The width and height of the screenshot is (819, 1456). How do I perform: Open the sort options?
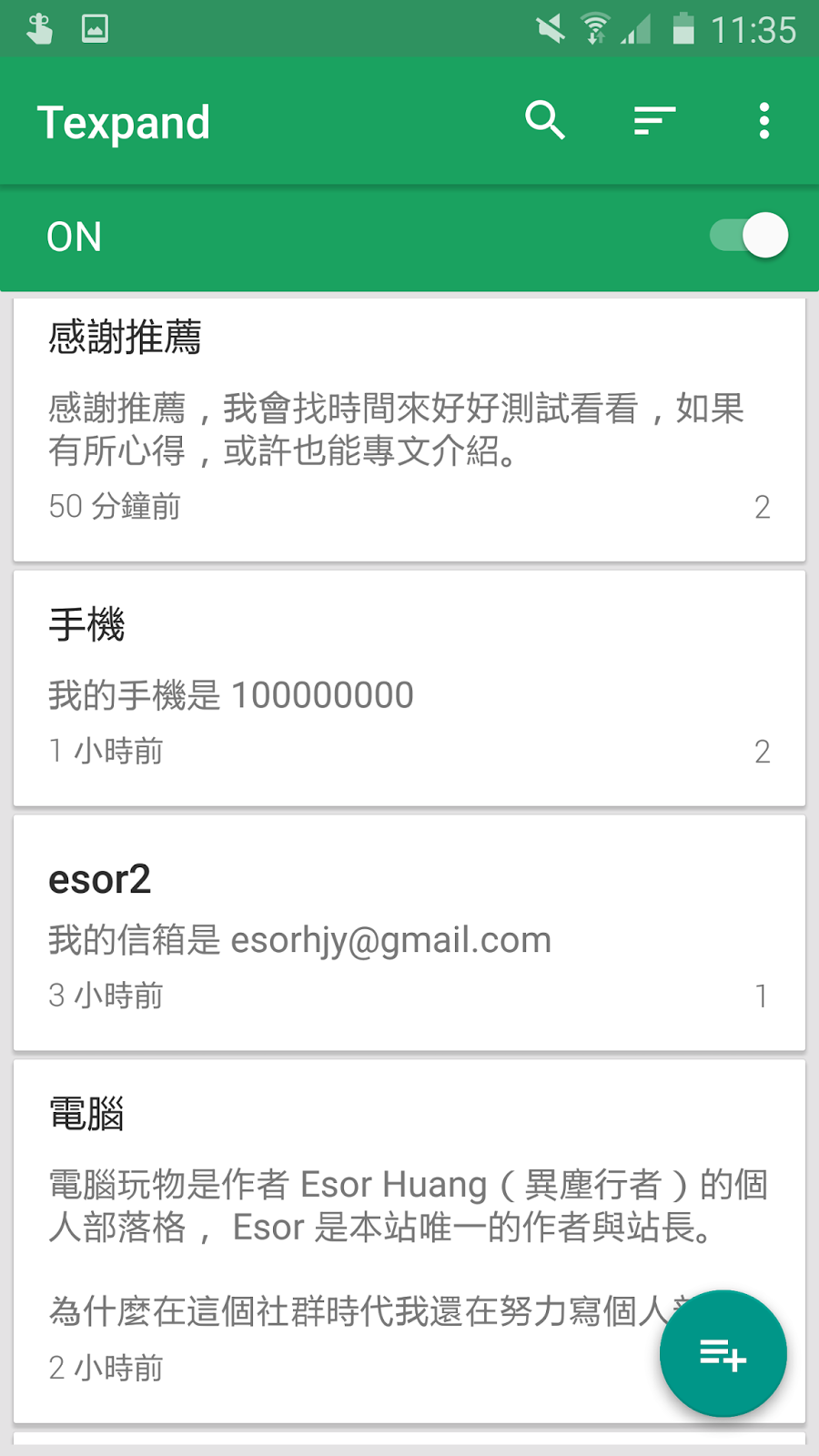click(x=654, y=120)
